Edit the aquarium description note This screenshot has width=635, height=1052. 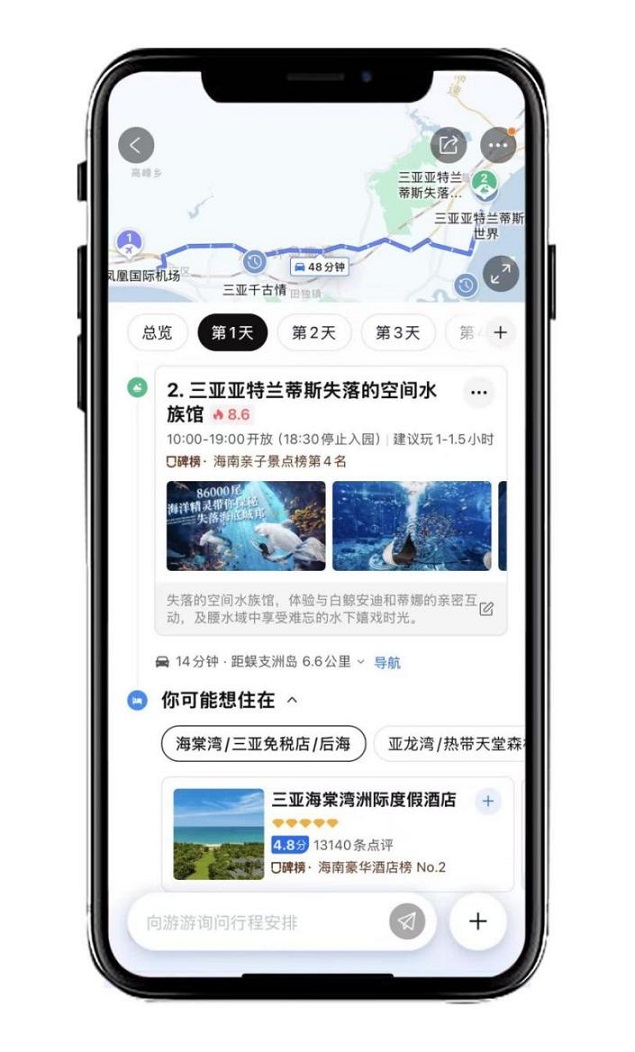tap(486, 609)
